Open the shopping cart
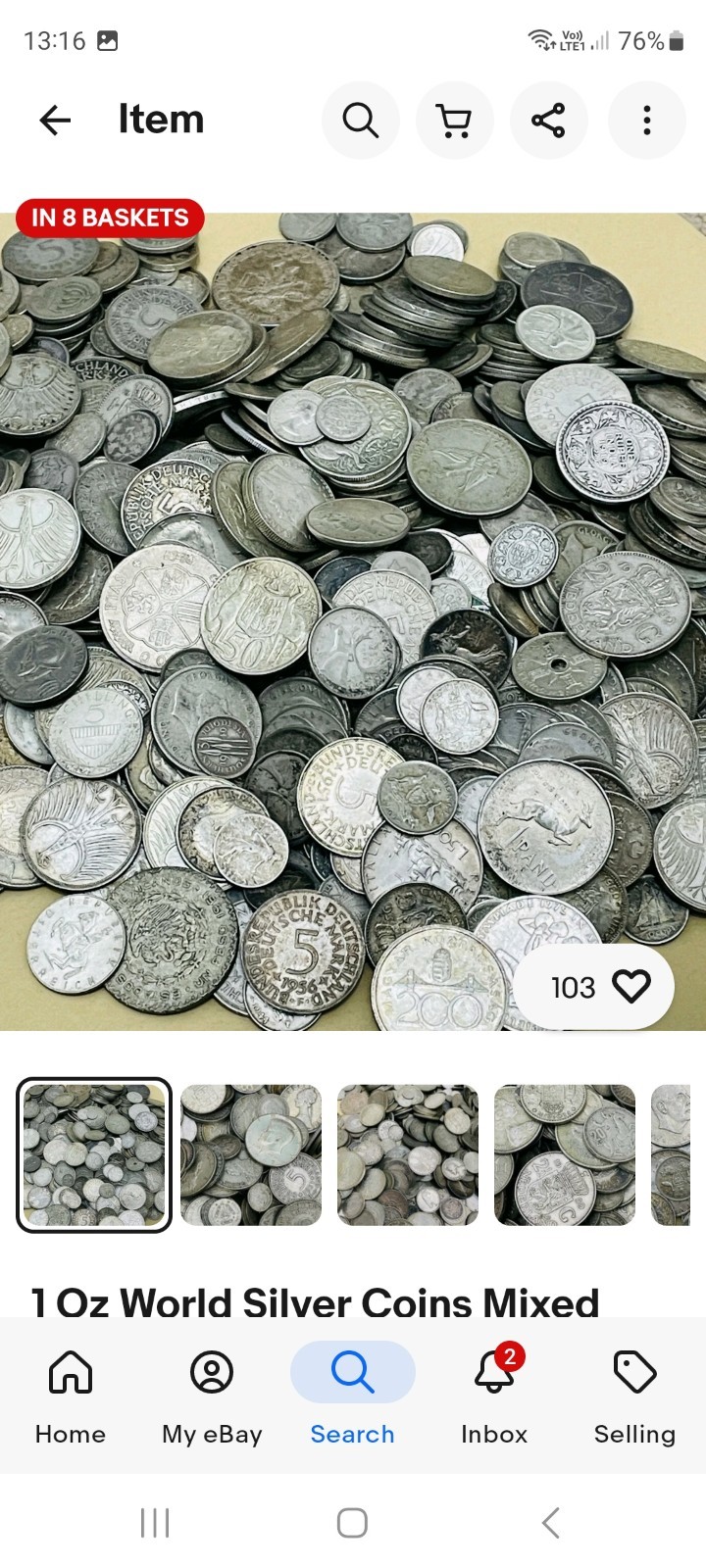The height and width of the screenshot is (1568, 706). point(454,121)
